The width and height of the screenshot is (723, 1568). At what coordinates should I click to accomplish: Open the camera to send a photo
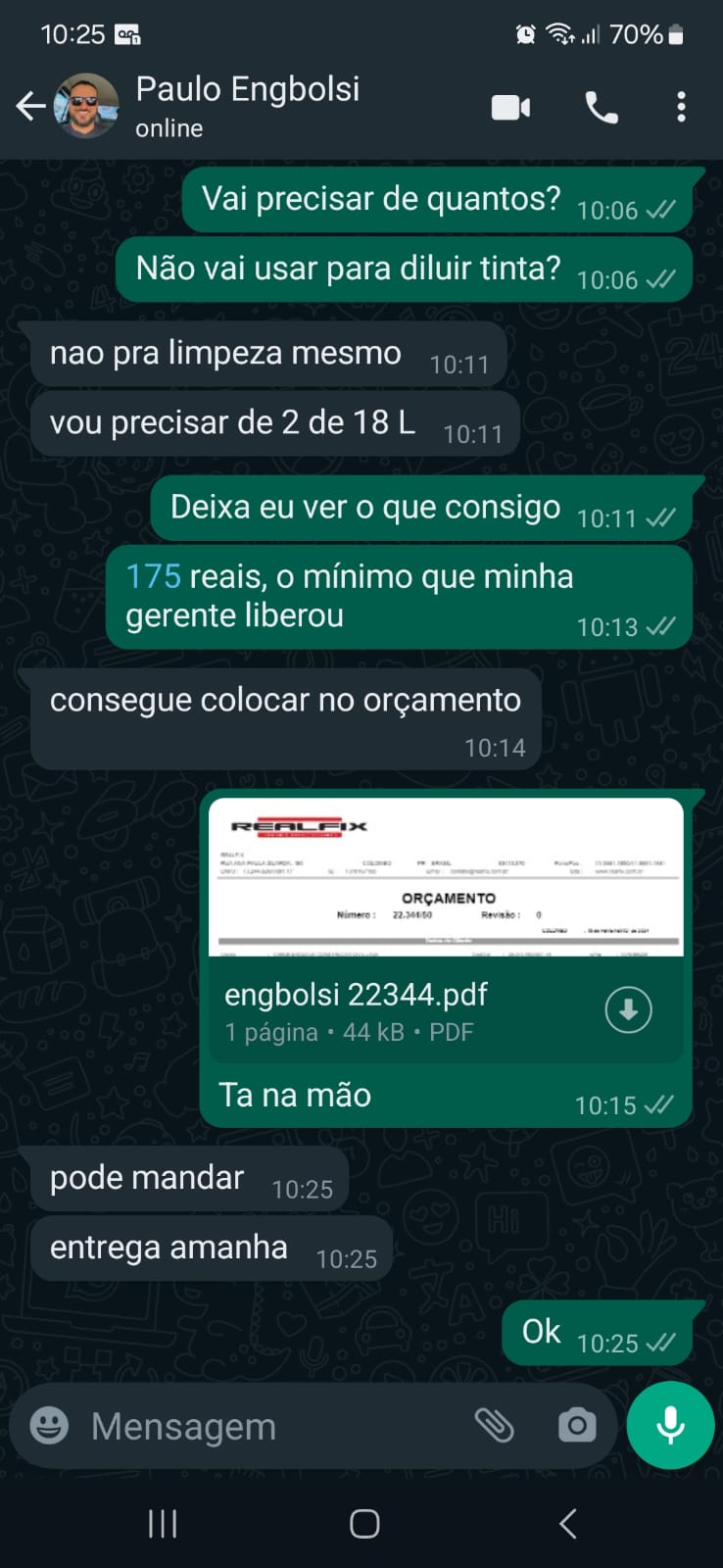pyautogui.click(x=577, y=1426)
